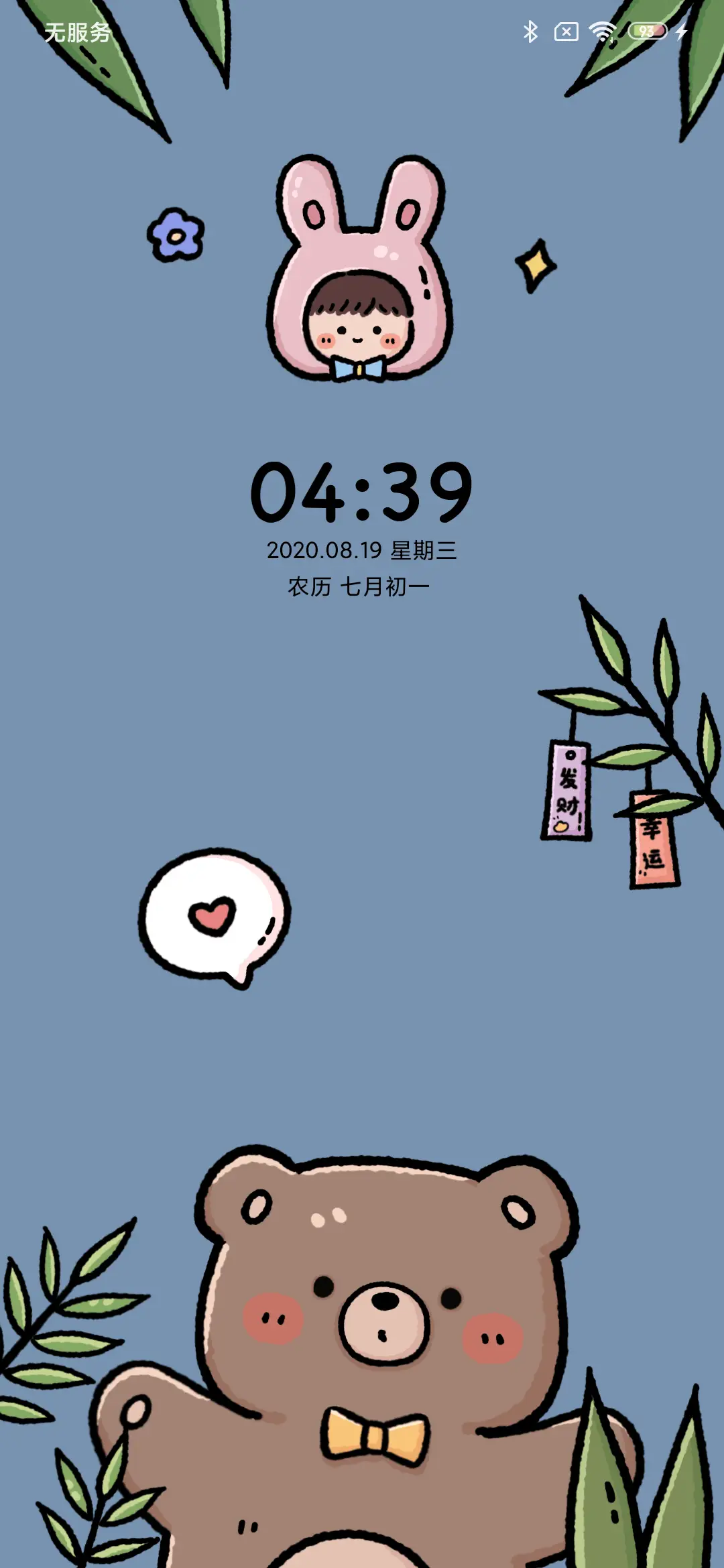Select the 无服务 status label

[x=76, y=32]
